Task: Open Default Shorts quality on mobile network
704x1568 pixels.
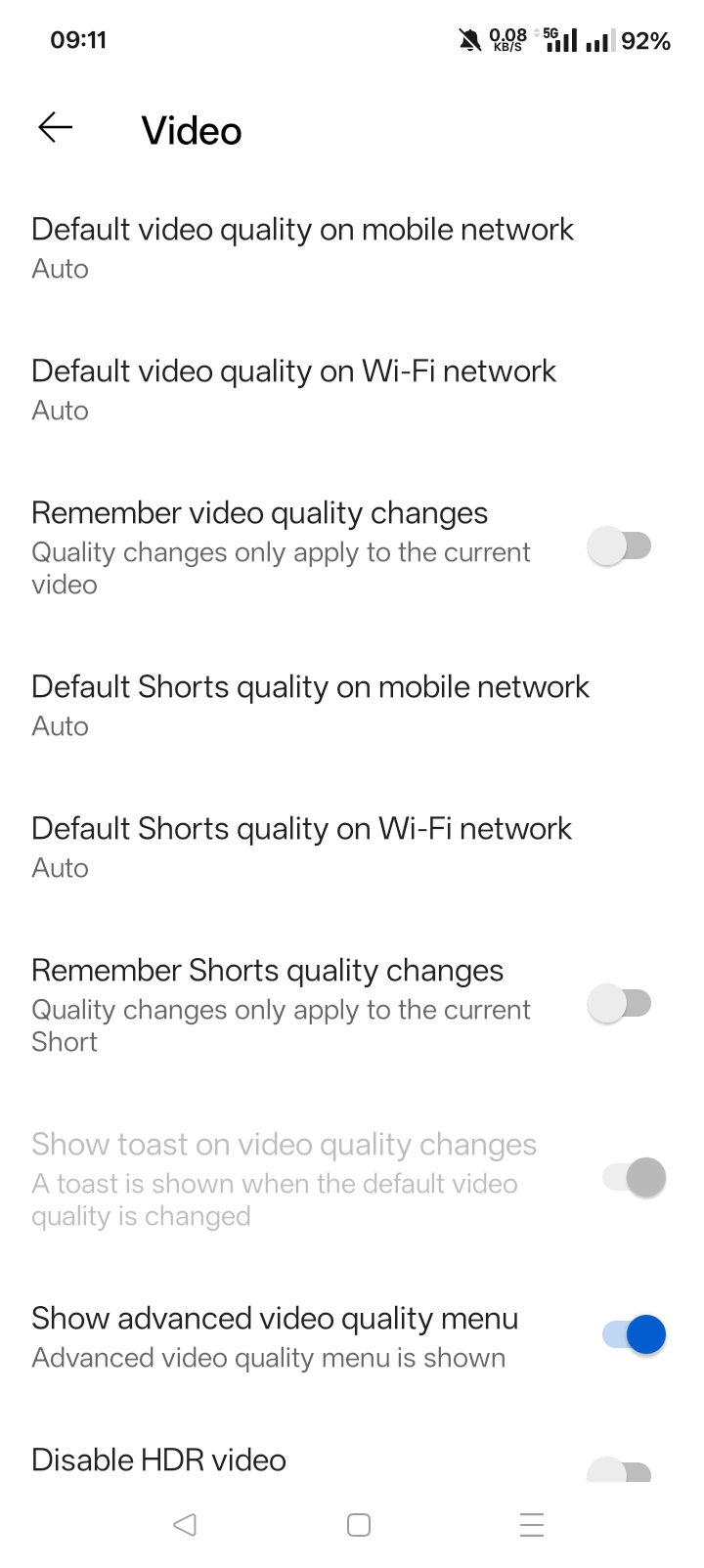Action: [x=310, y=704]
